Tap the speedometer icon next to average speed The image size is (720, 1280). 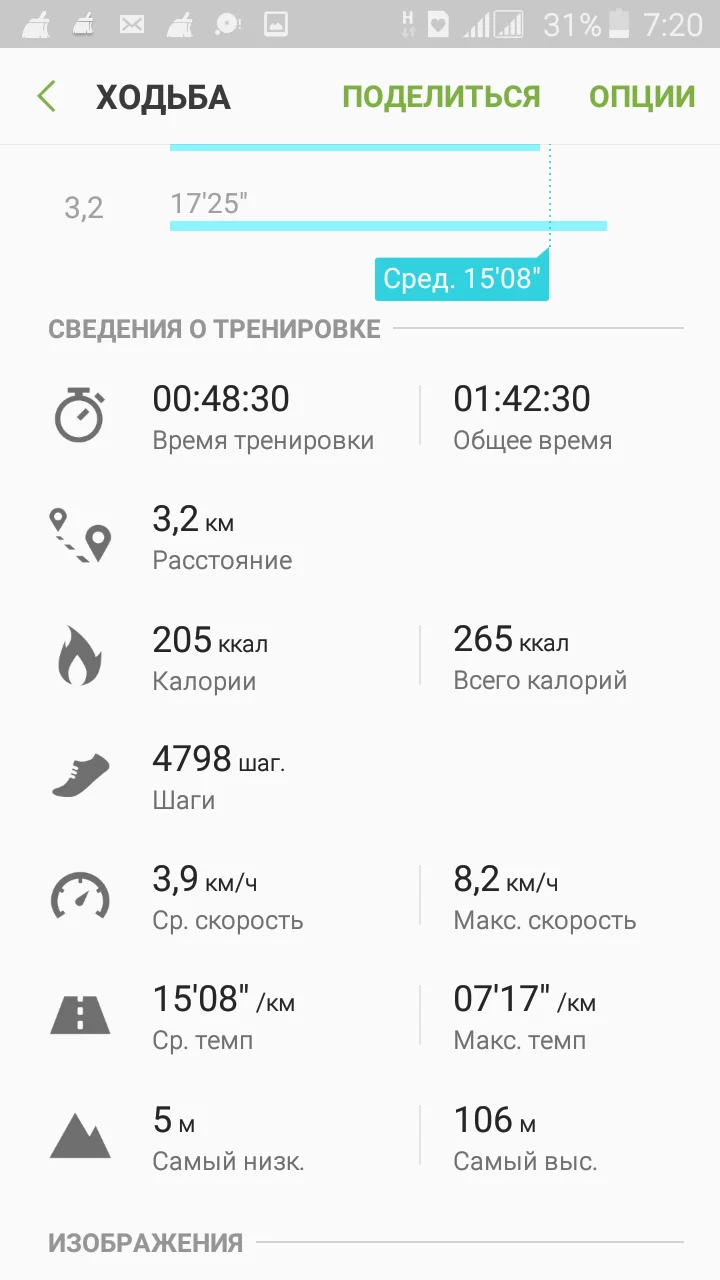[x=80, y=893]
